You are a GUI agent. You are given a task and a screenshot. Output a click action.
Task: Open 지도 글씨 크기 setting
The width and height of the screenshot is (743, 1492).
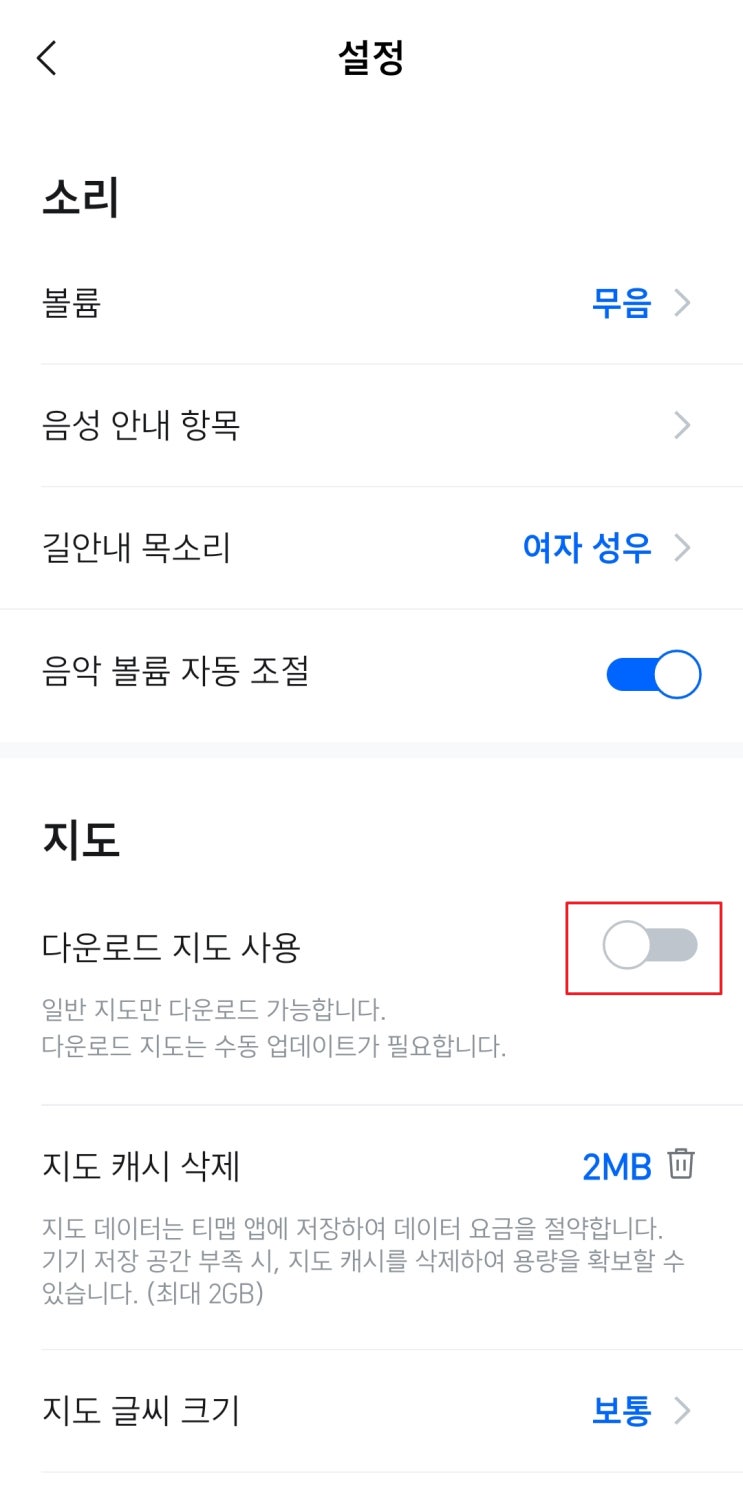click(x=371, y=1411)
